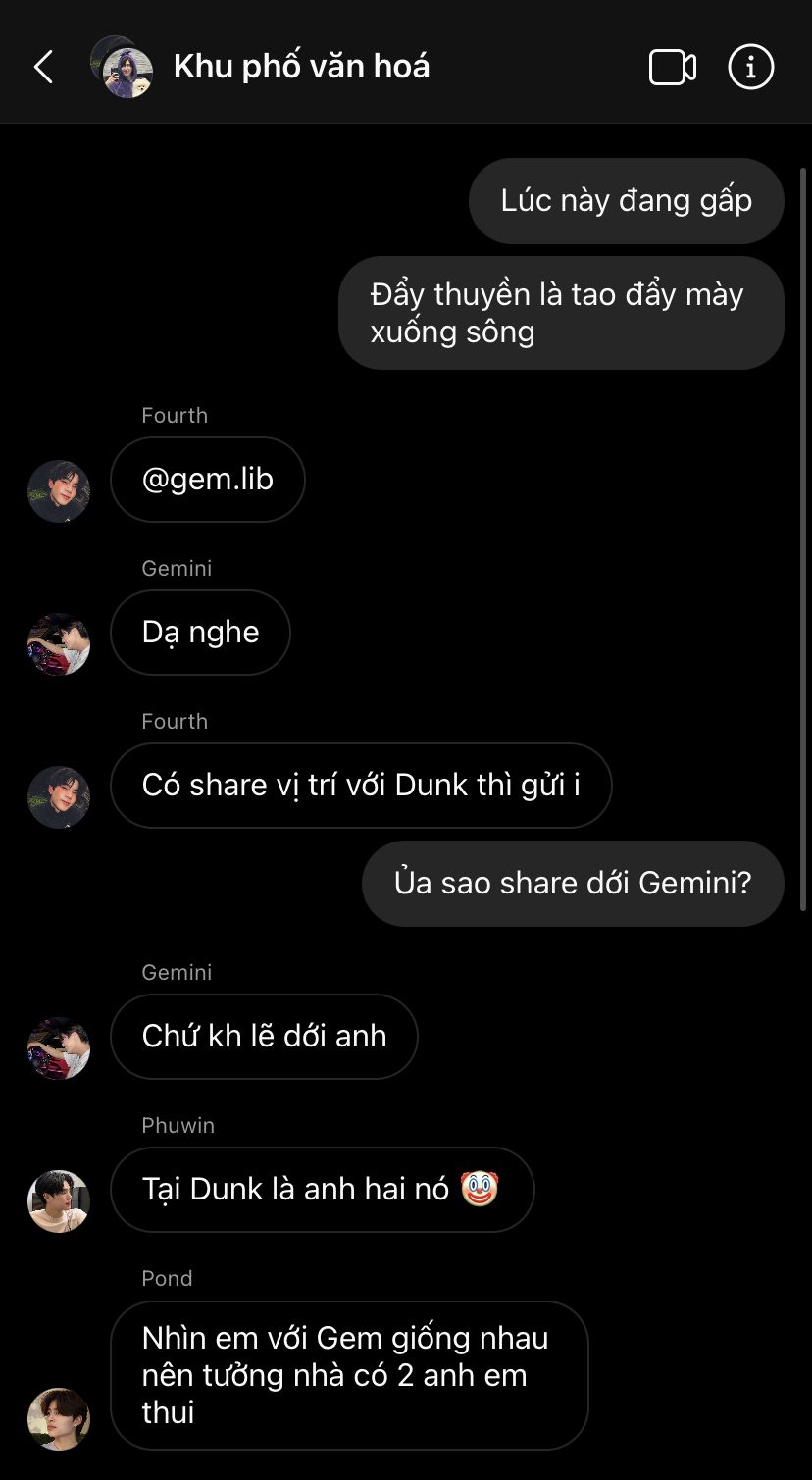
Task: Open Fourth's avatar next to @gem.lib
Action: [59, 491]
